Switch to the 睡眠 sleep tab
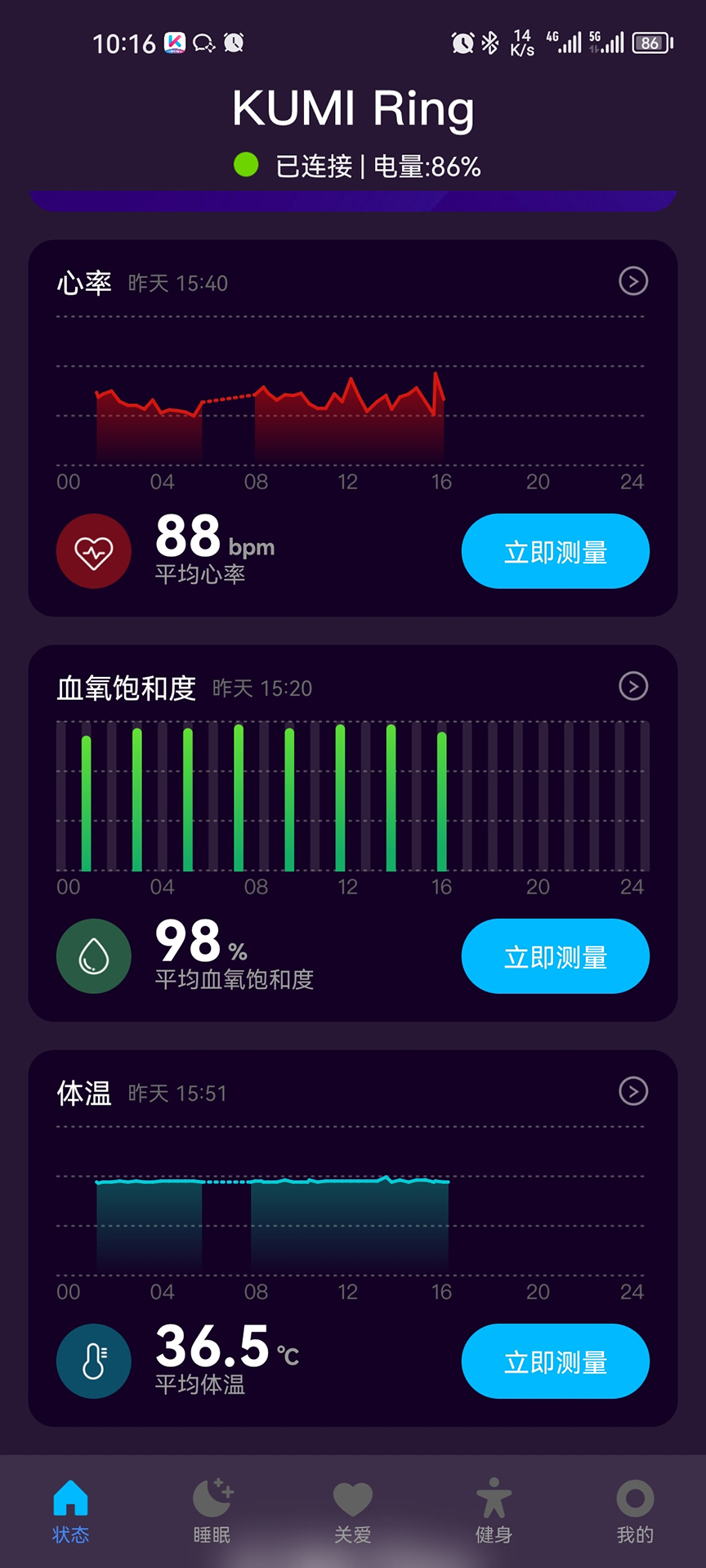This screenshot has height=1568, width=706. click(212, 1512)
